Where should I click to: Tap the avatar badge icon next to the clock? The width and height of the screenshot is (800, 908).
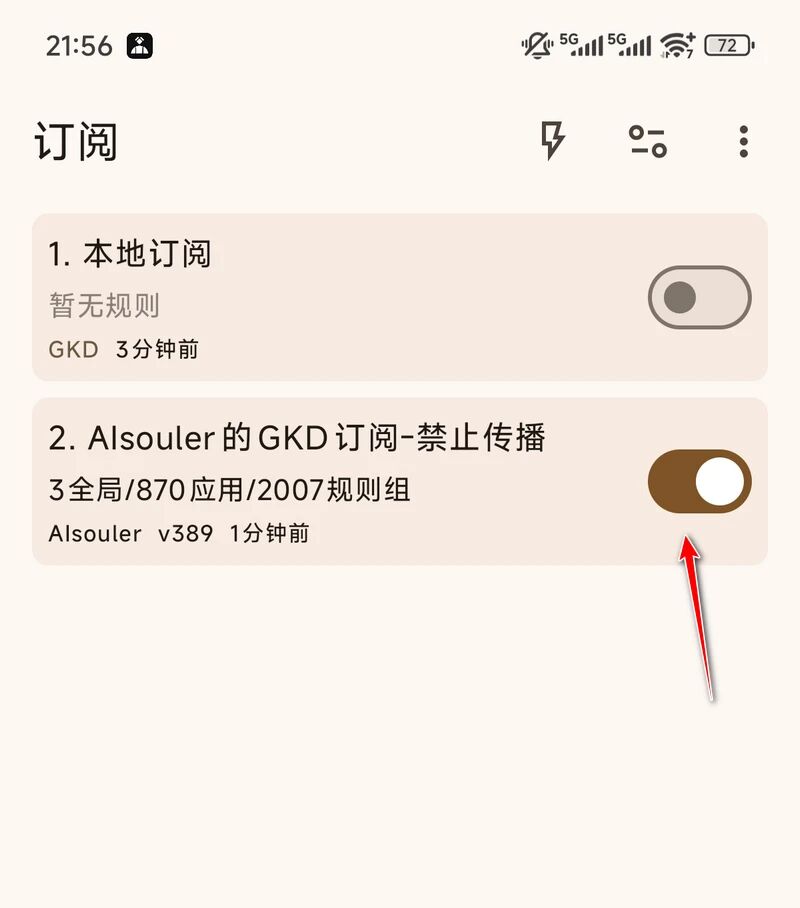pyautogui.click(x=139, y=44)
